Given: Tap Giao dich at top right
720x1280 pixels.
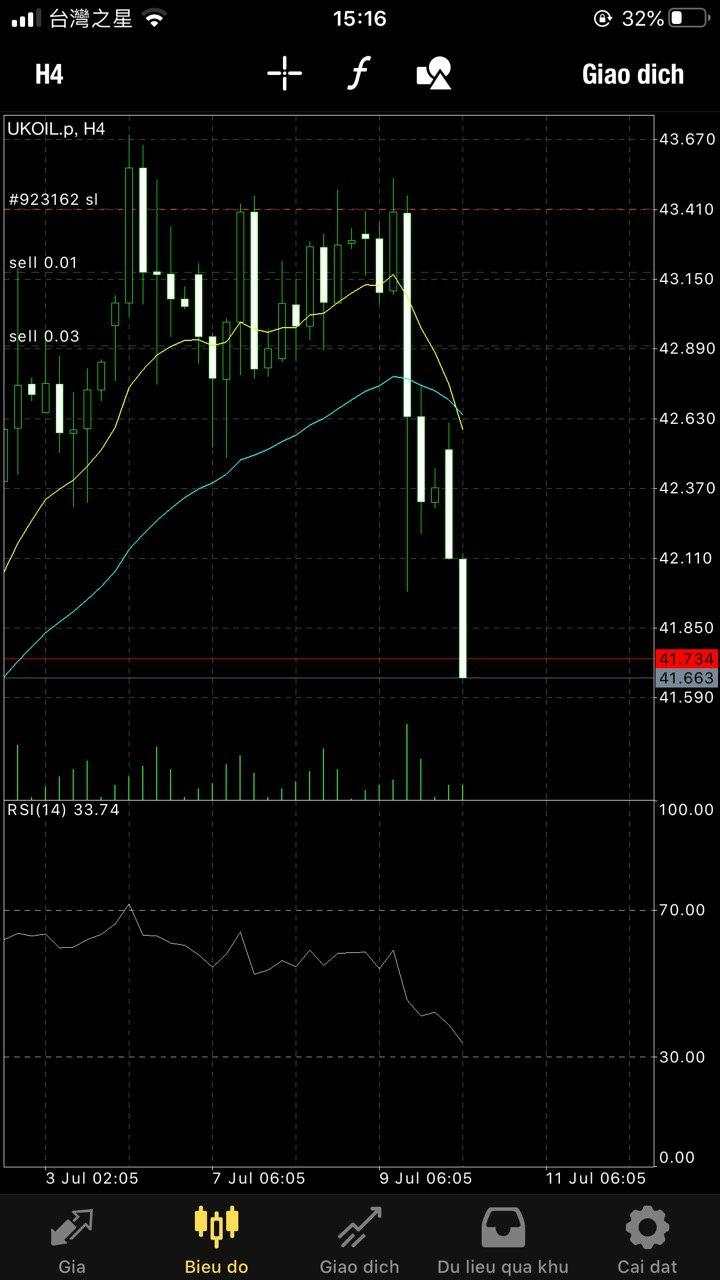Looking at the screenshot, I should (633, 74).
